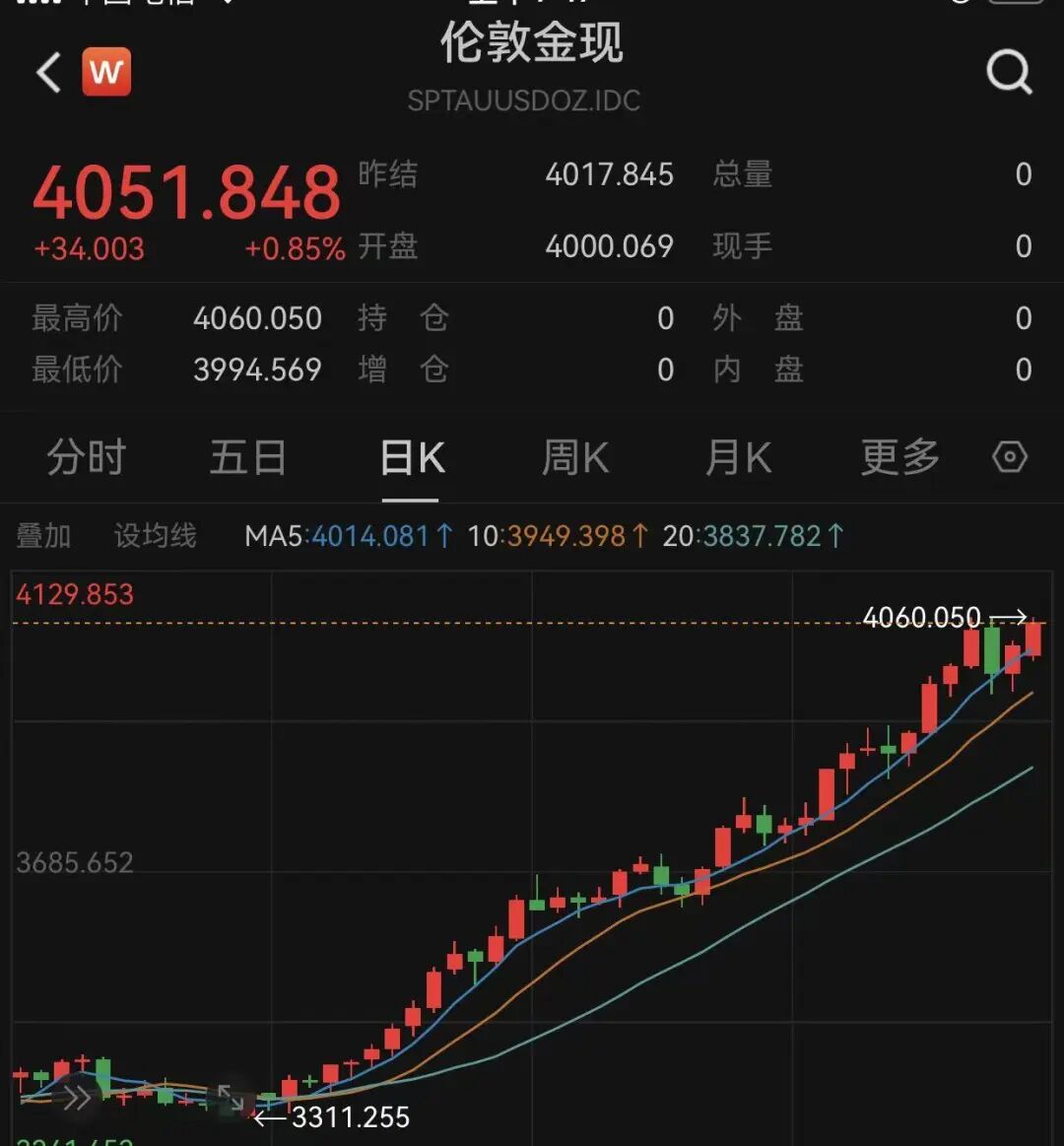The width and height of the screenshot is (1064, 1146).
Task: Select the 日K chart tab
Action: (413, 458)
